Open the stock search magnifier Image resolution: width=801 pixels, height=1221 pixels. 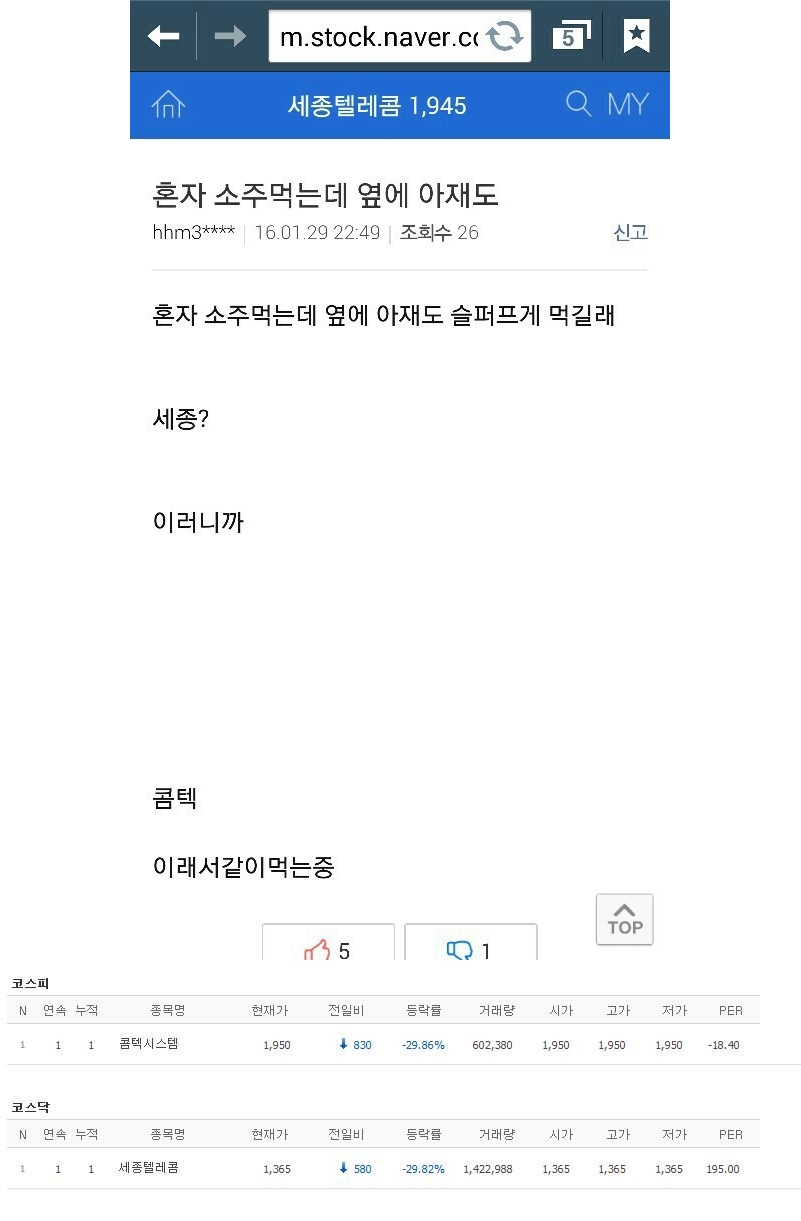pos(578,104)
